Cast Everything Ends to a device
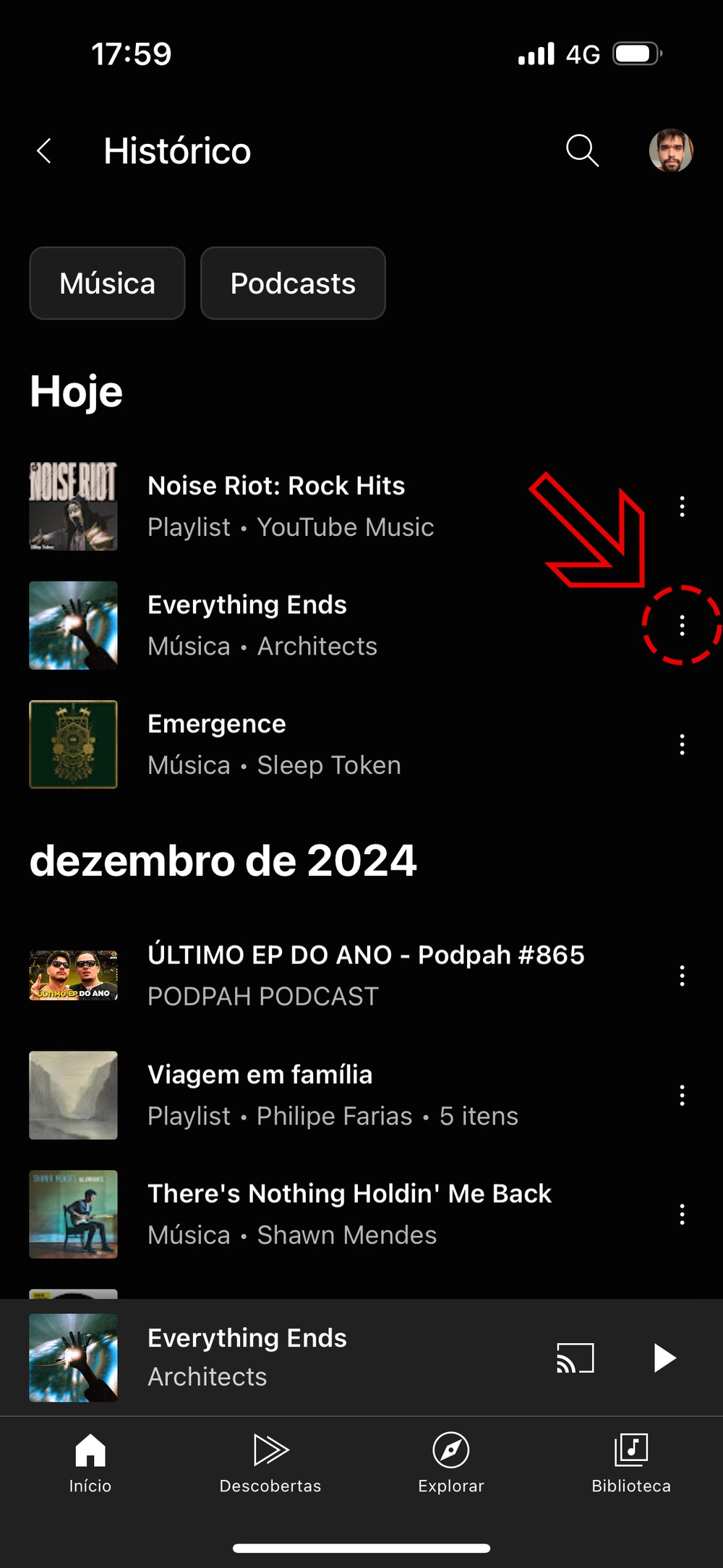Screen dimensions: 723x1568 click(x=575, y=1358)
